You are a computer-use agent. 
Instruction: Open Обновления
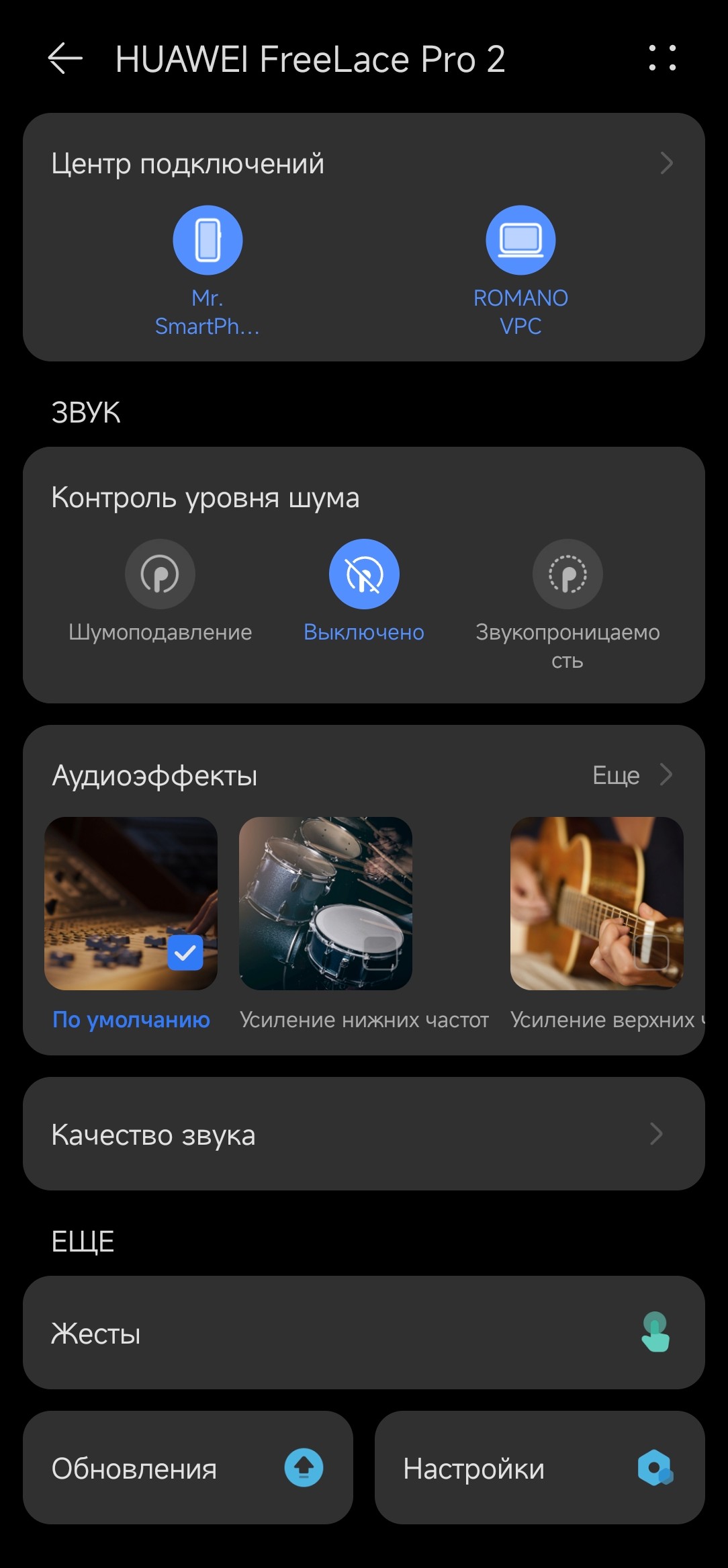click(x=187, y=1468)
